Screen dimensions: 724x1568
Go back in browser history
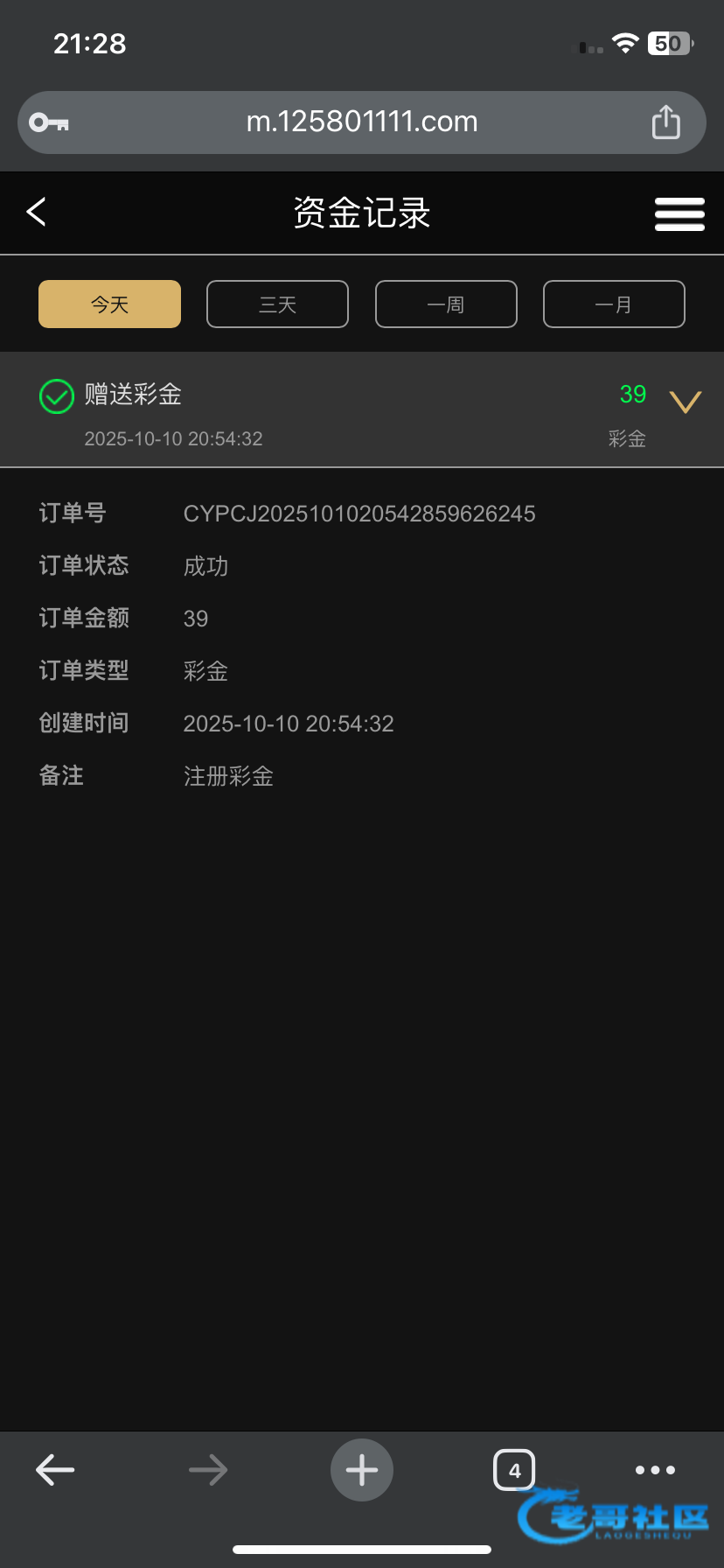55,1470
